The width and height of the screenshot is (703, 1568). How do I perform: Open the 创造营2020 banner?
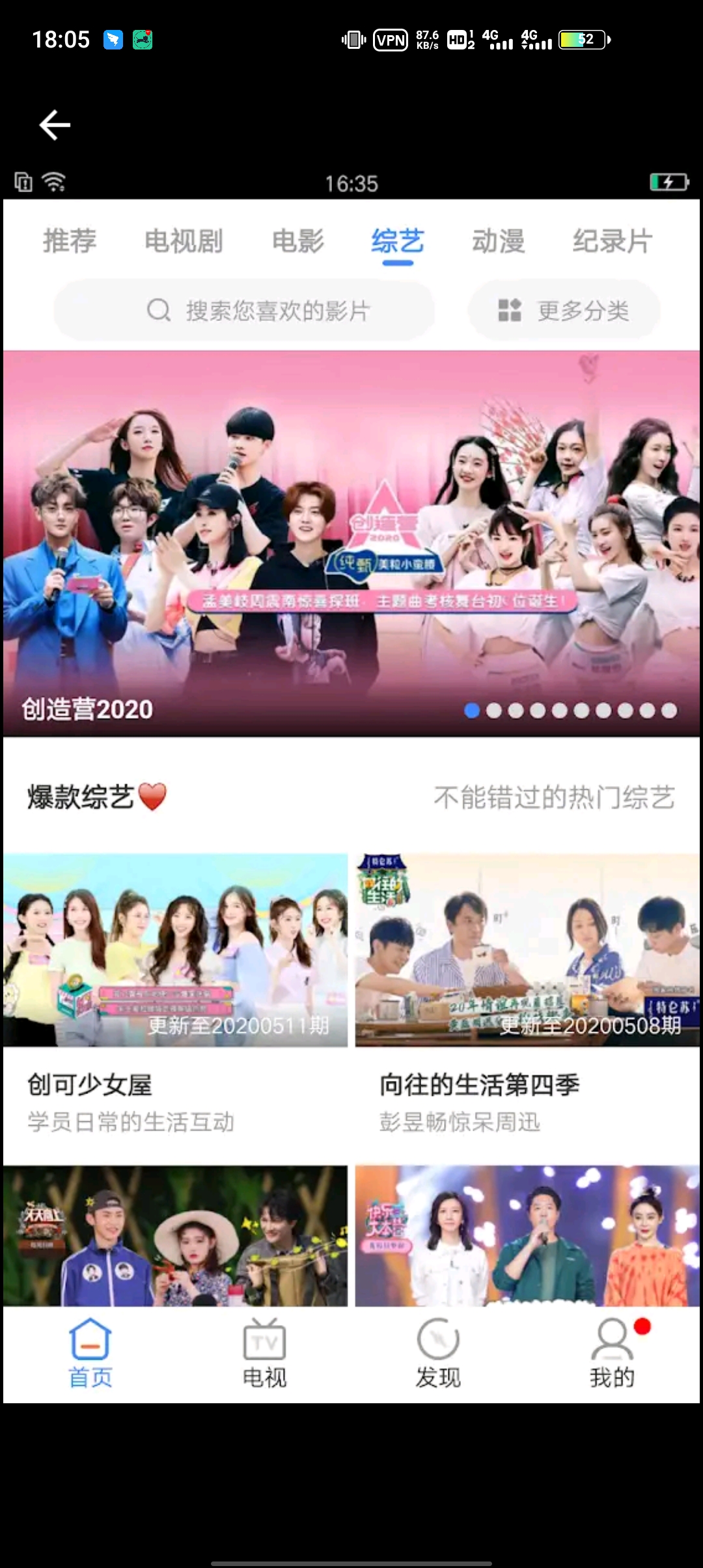tap(351, 544)
